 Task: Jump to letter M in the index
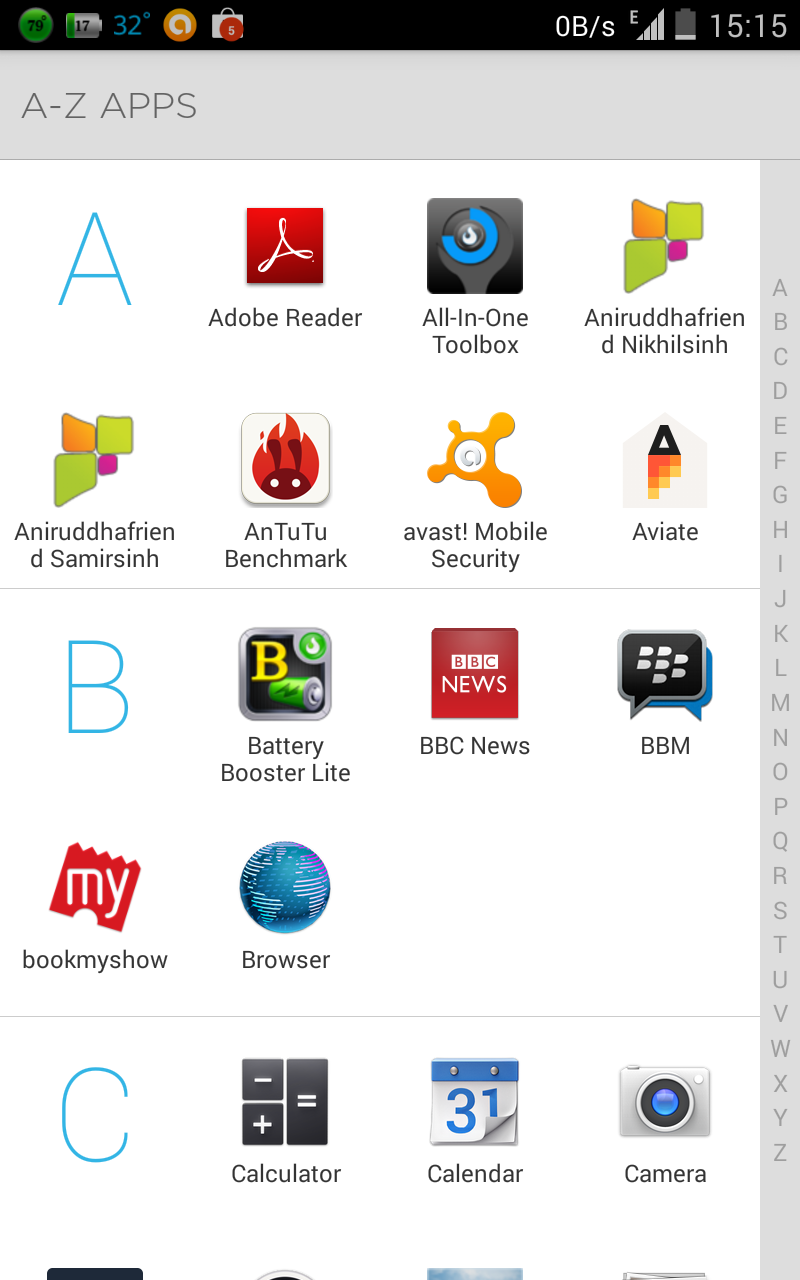(x=780, y=703)
